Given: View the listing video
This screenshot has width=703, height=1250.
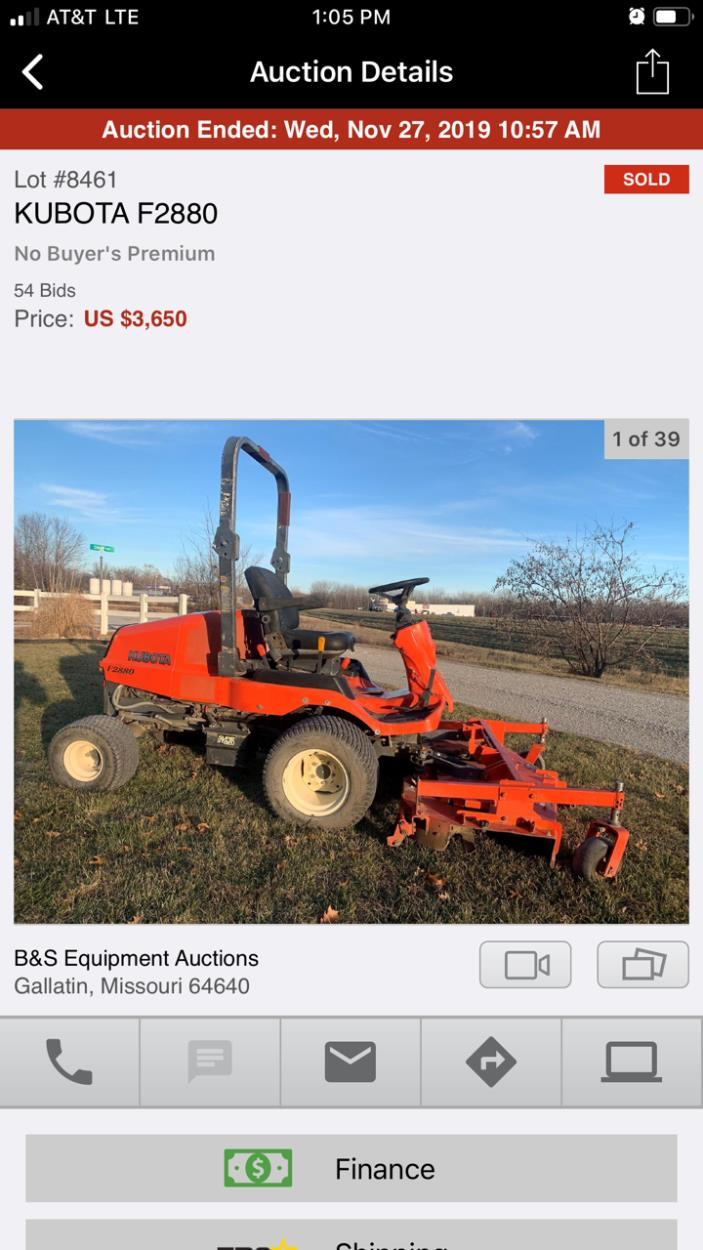Looking at the screenshot, I should point(525,965).
